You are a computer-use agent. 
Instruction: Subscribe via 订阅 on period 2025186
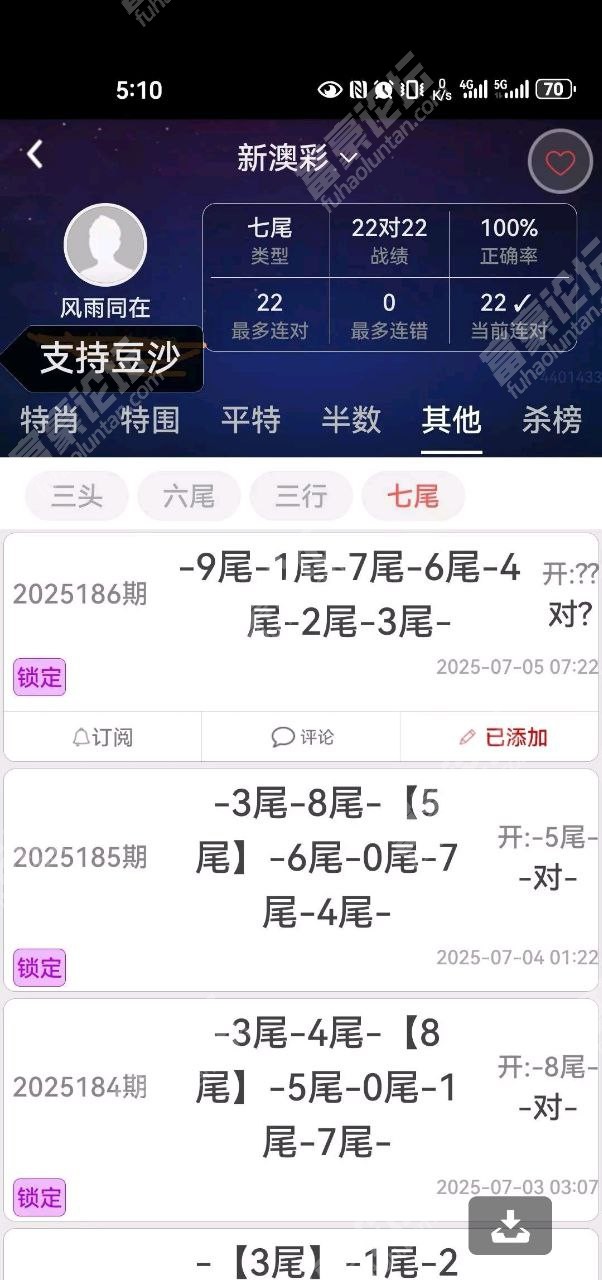(x=103, y=737)
